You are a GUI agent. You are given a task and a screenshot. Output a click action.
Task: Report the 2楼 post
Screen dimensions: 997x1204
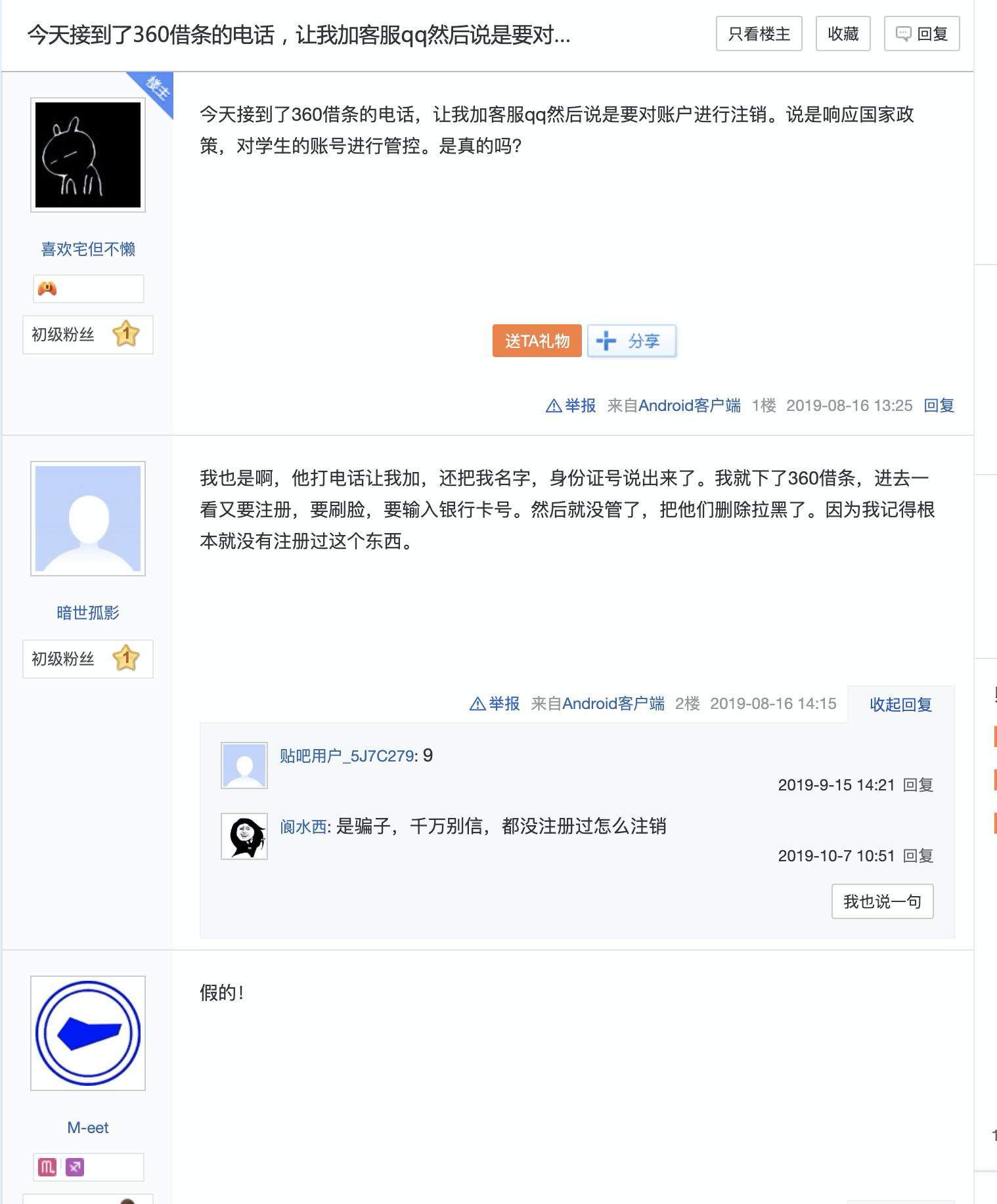pyautogui.click(x=495, y=704)
